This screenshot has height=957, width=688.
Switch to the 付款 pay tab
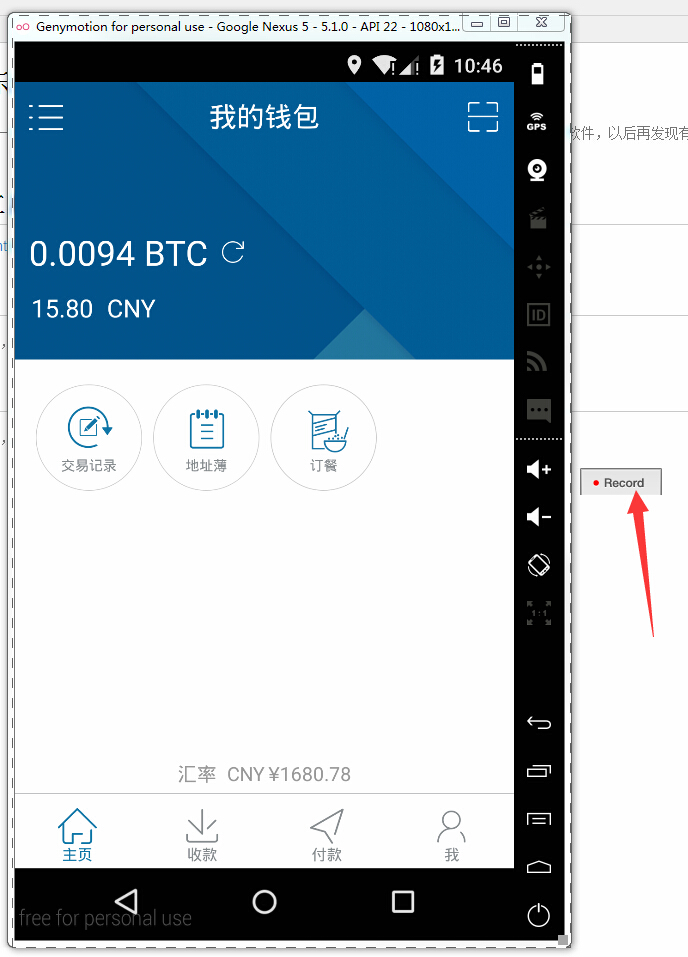click(327, 835)
